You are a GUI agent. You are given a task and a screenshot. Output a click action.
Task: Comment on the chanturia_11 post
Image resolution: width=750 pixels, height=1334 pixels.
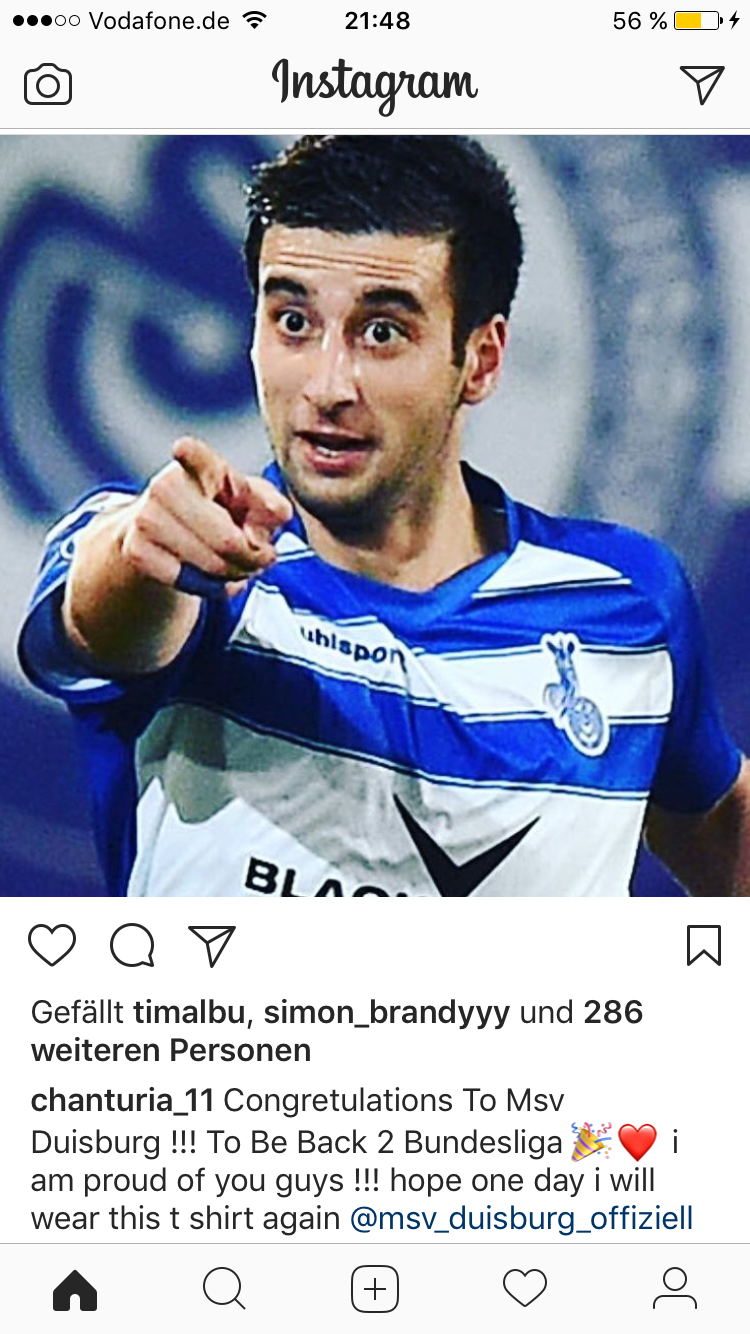pos(132,945)
